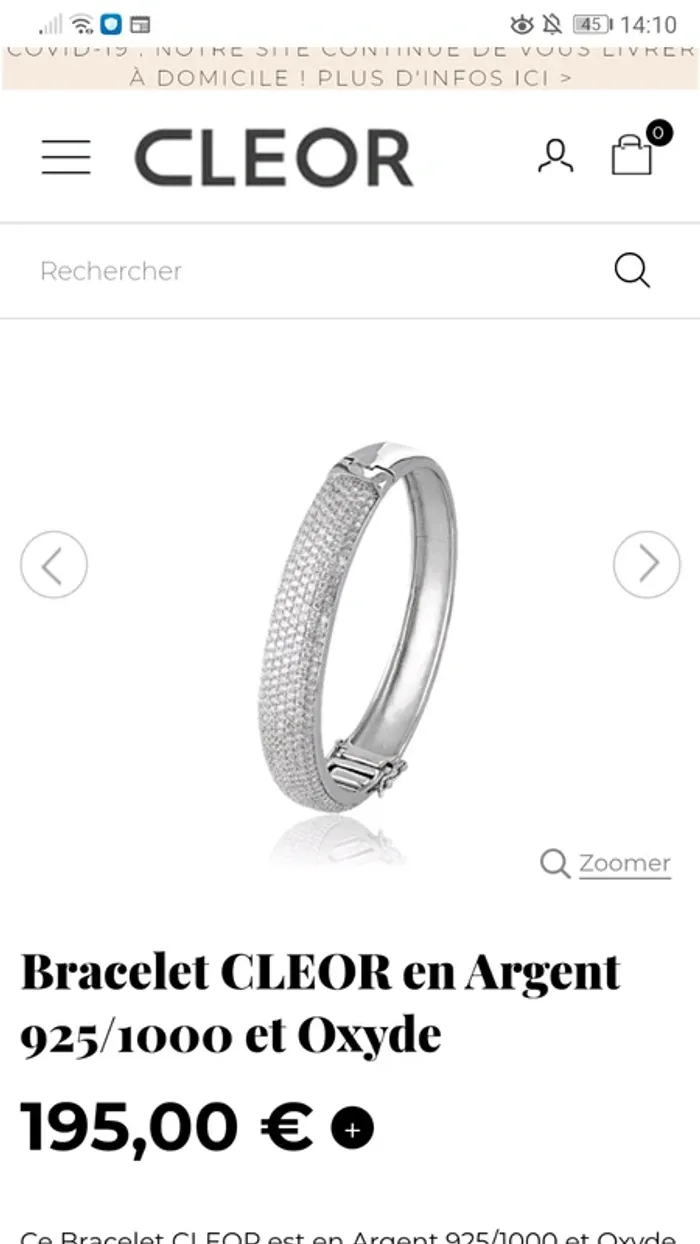Open the hamburger menu

66,157
